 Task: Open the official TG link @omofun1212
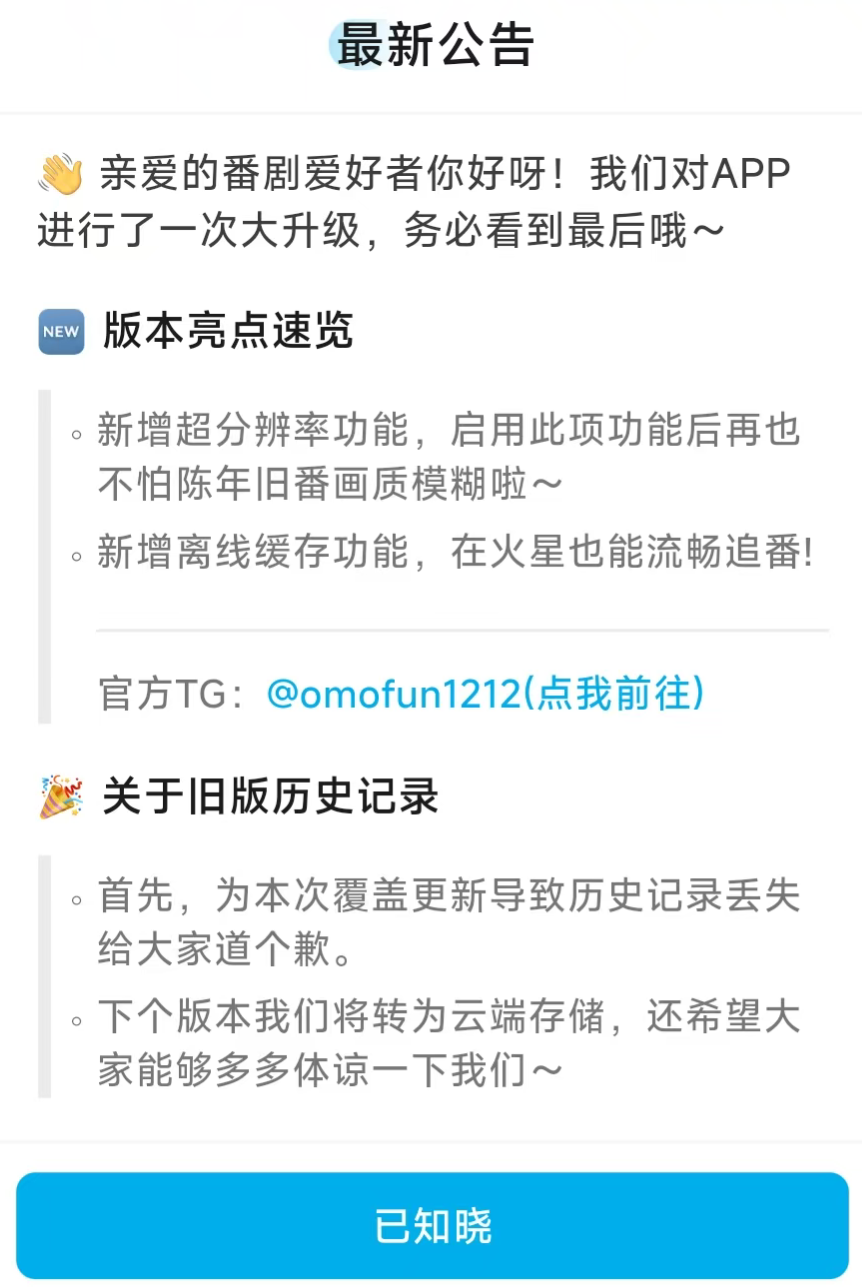coord(485,693)
